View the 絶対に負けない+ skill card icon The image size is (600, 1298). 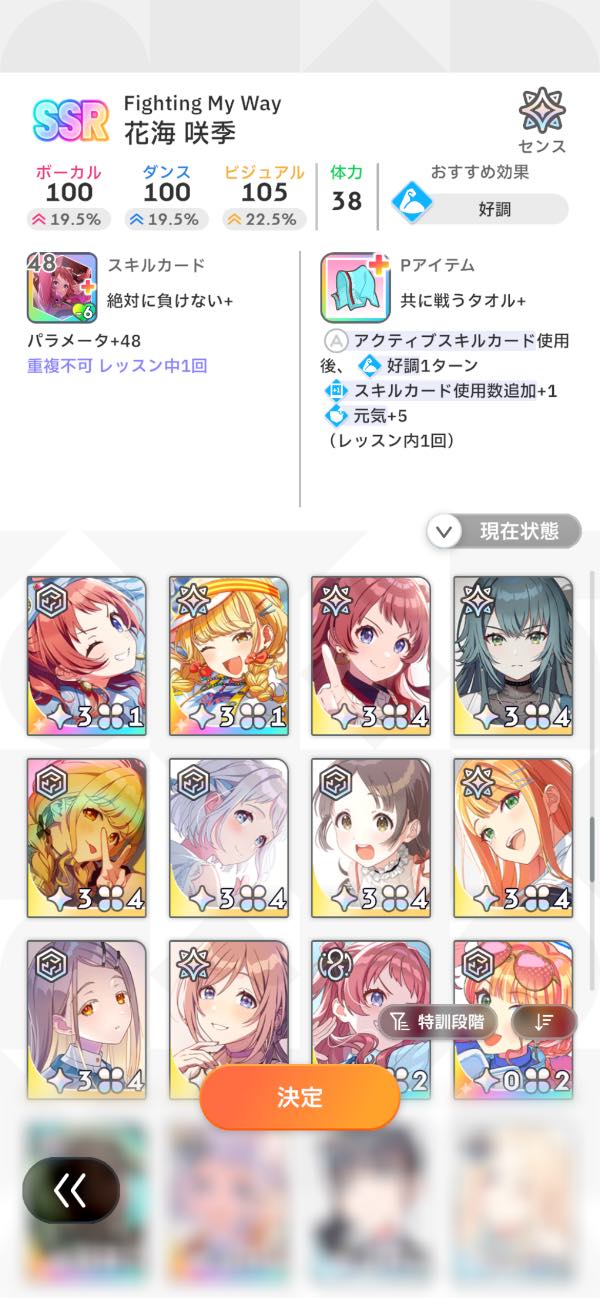62,287
